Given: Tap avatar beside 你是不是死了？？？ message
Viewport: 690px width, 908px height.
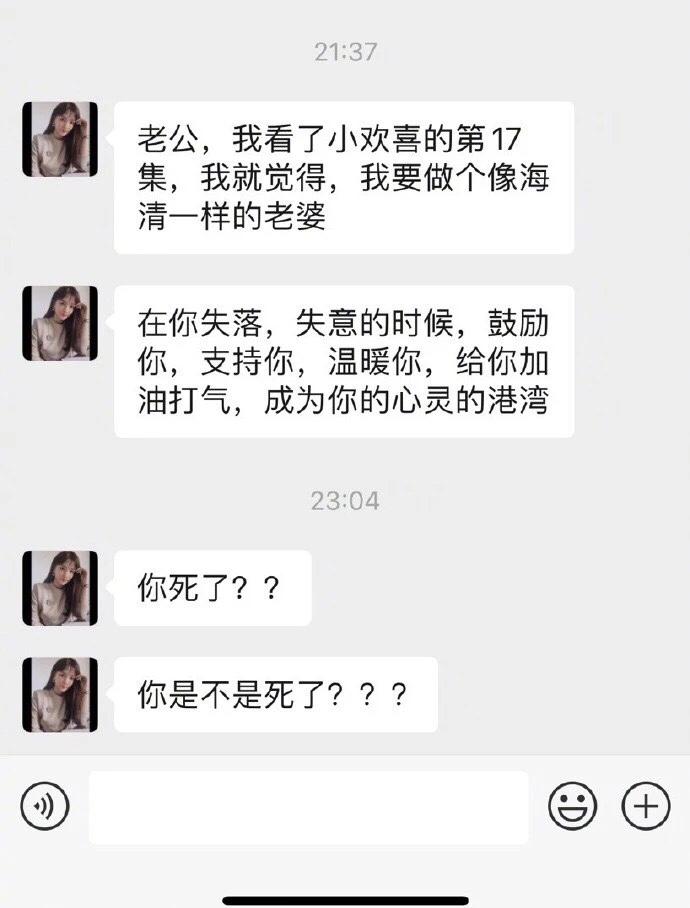Looking at the screenshot, I should click(60, 694).
